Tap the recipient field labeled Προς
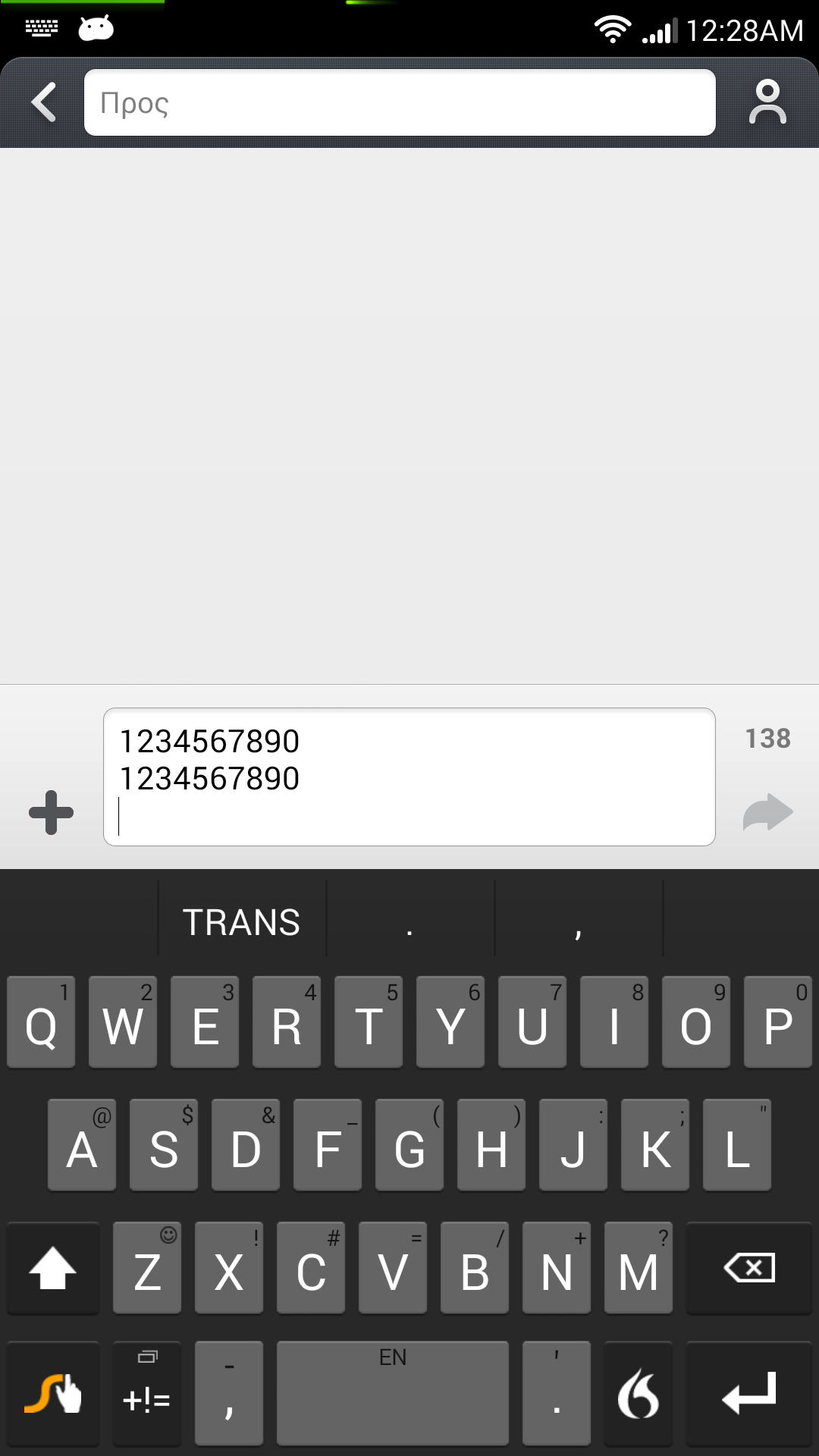The height and width of the screenshot is (1456, 819). coord(400,102)
